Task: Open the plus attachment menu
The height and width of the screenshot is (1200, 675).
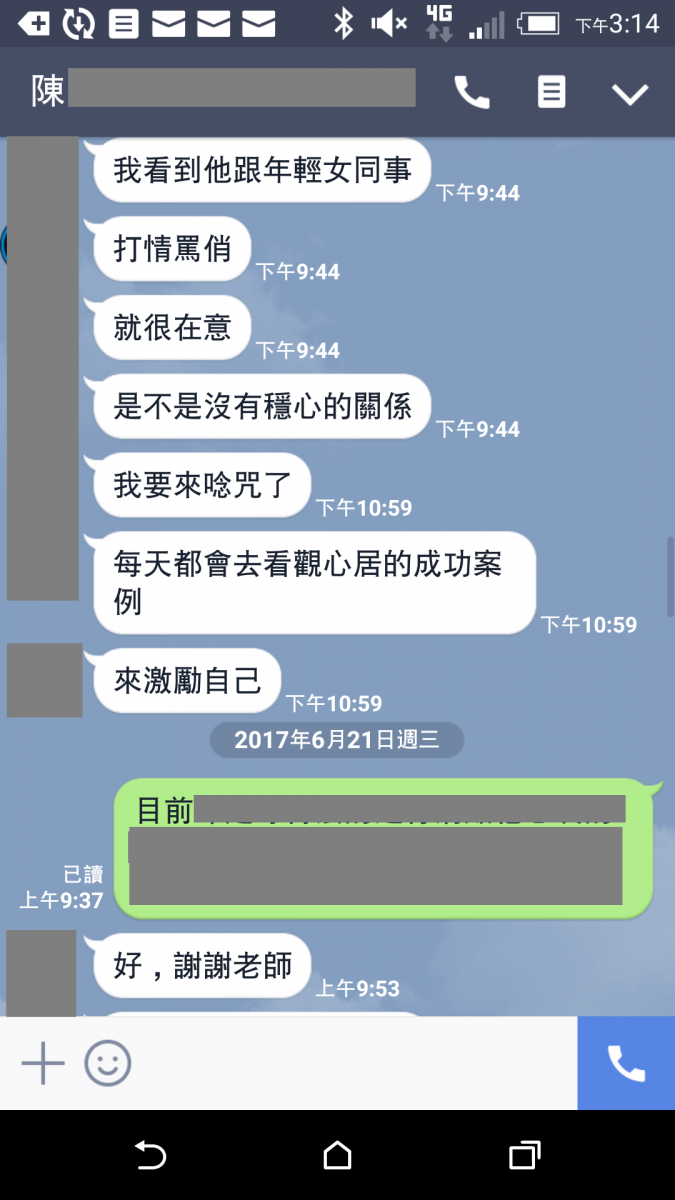Action: coord(43,1063)
